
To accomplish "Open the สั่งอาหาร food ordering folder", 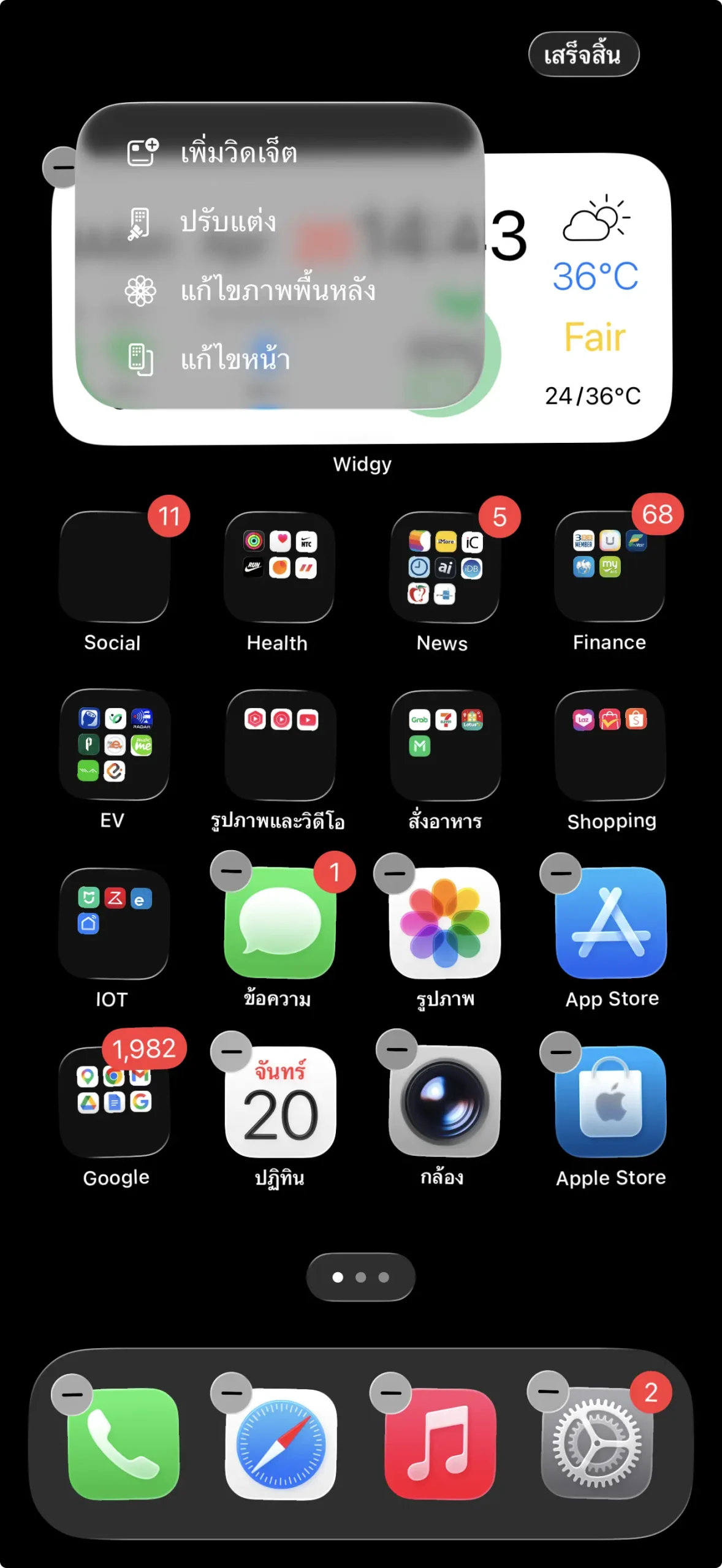I will coord(445,745).
